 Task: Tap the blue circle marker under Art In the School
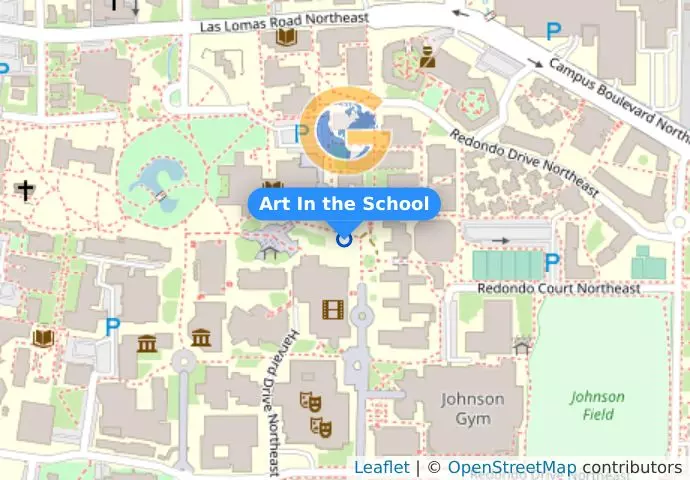(x=344, y=239)
